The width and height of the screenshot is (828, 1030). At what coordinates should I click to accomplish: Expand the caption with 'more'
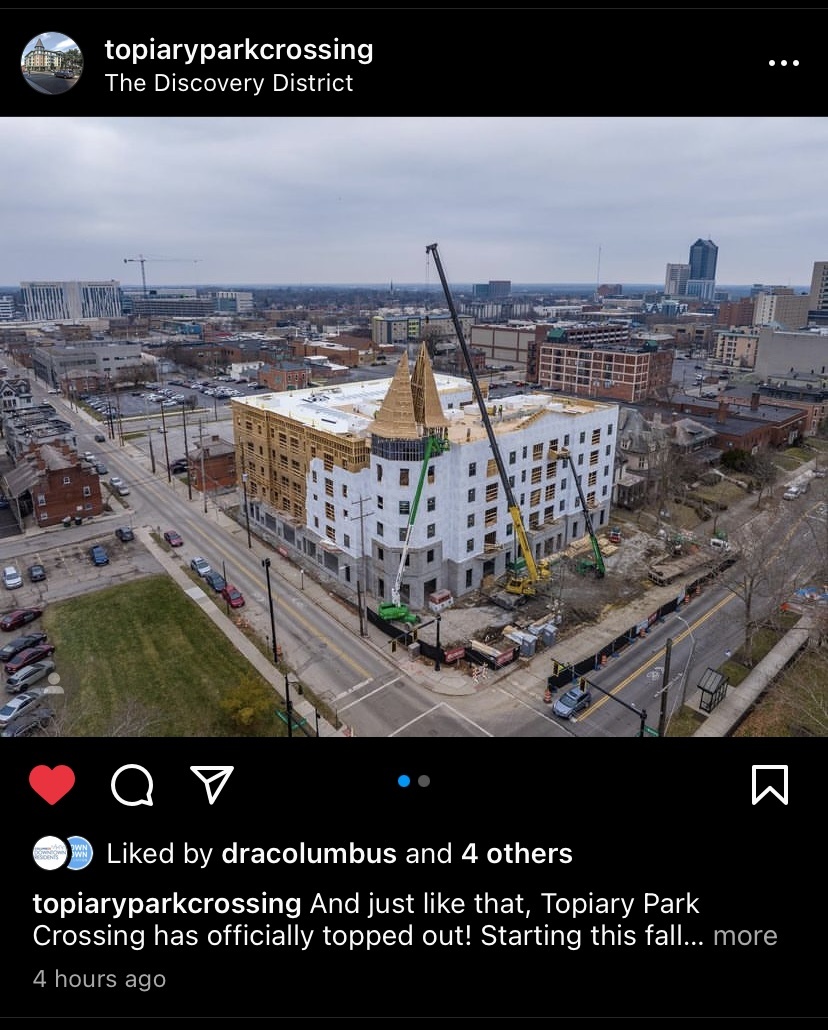pyautogui.click(x=745, y=936)
